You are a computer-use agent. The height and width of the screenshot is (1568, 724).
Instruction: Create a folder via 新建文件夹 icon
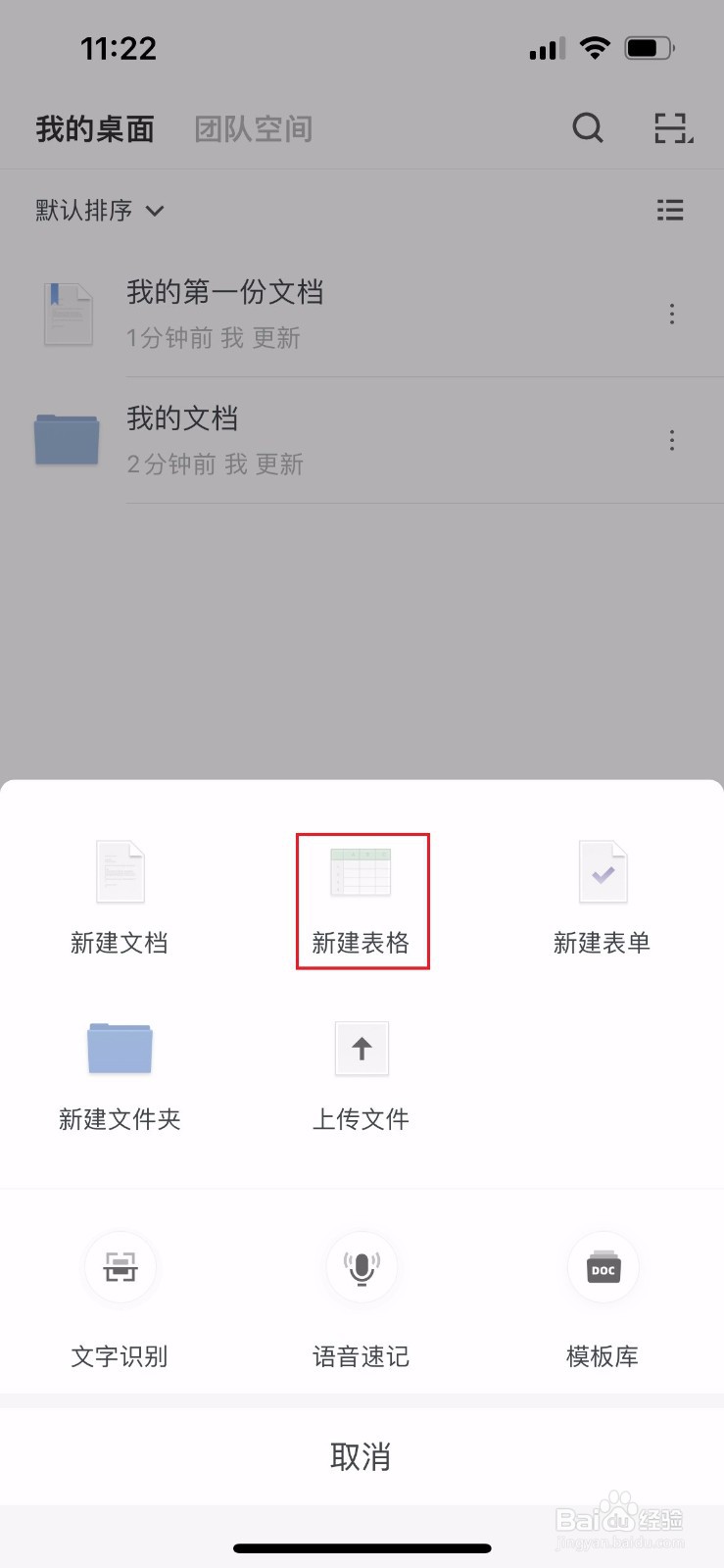[x=120, y=1047]
